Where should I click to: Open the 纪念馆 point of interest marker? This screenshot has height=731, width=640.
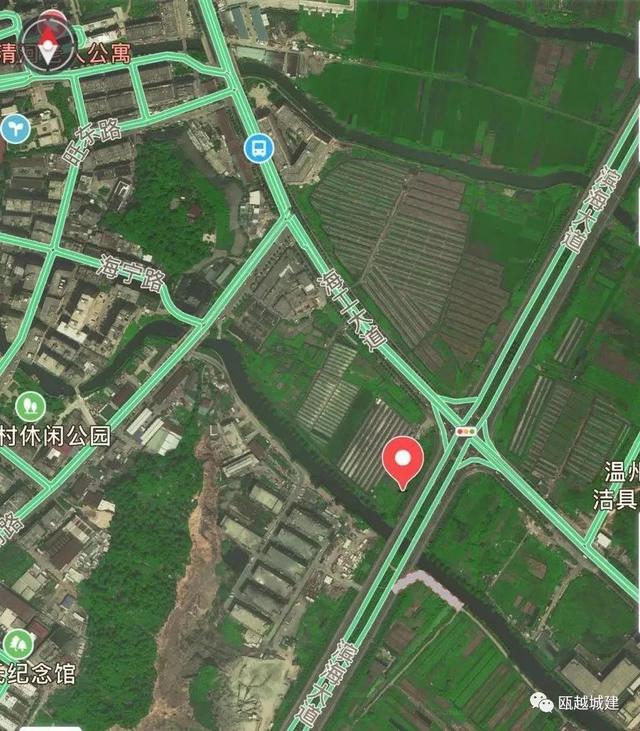coord(16,644)
